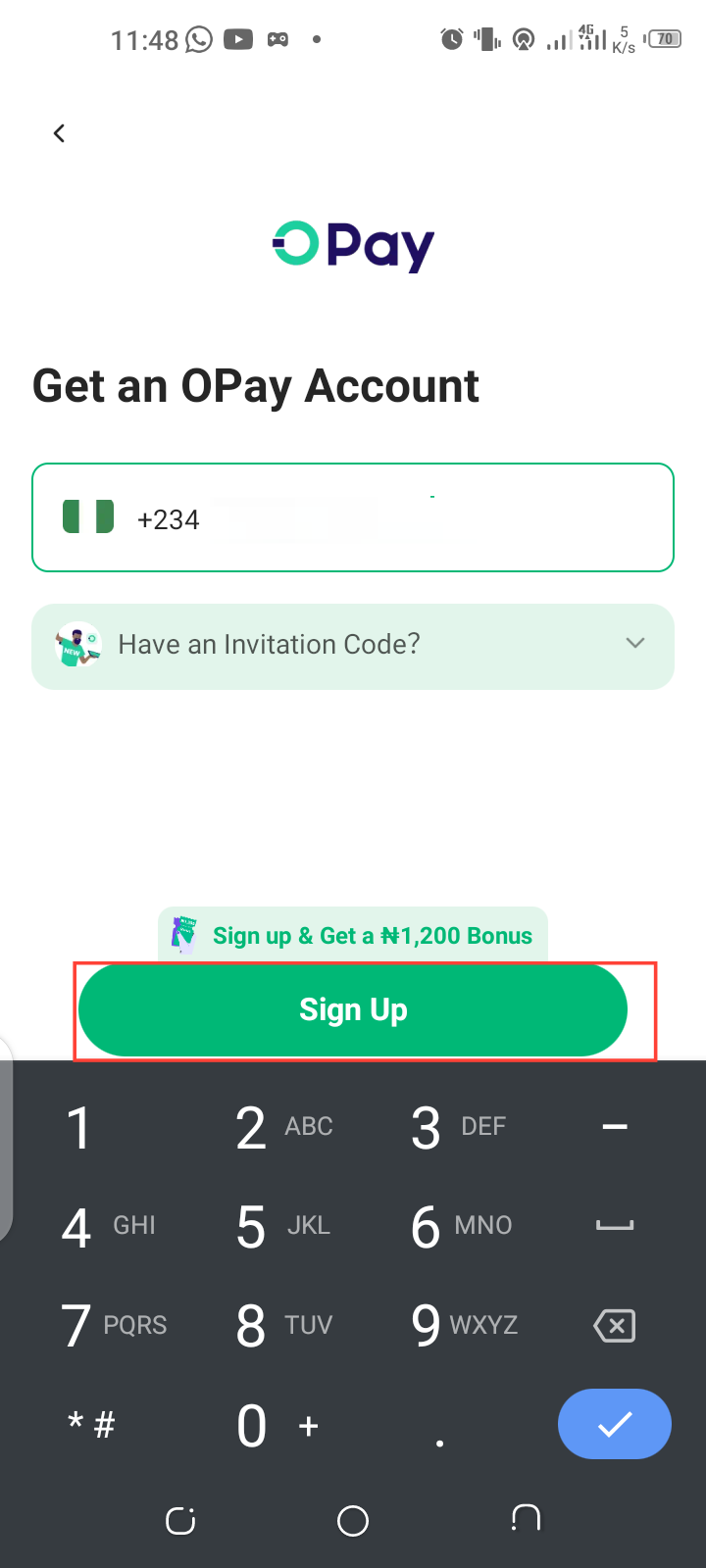Go back using the top-left arrow
This screenshot has height=1568, width=706.
59,133
